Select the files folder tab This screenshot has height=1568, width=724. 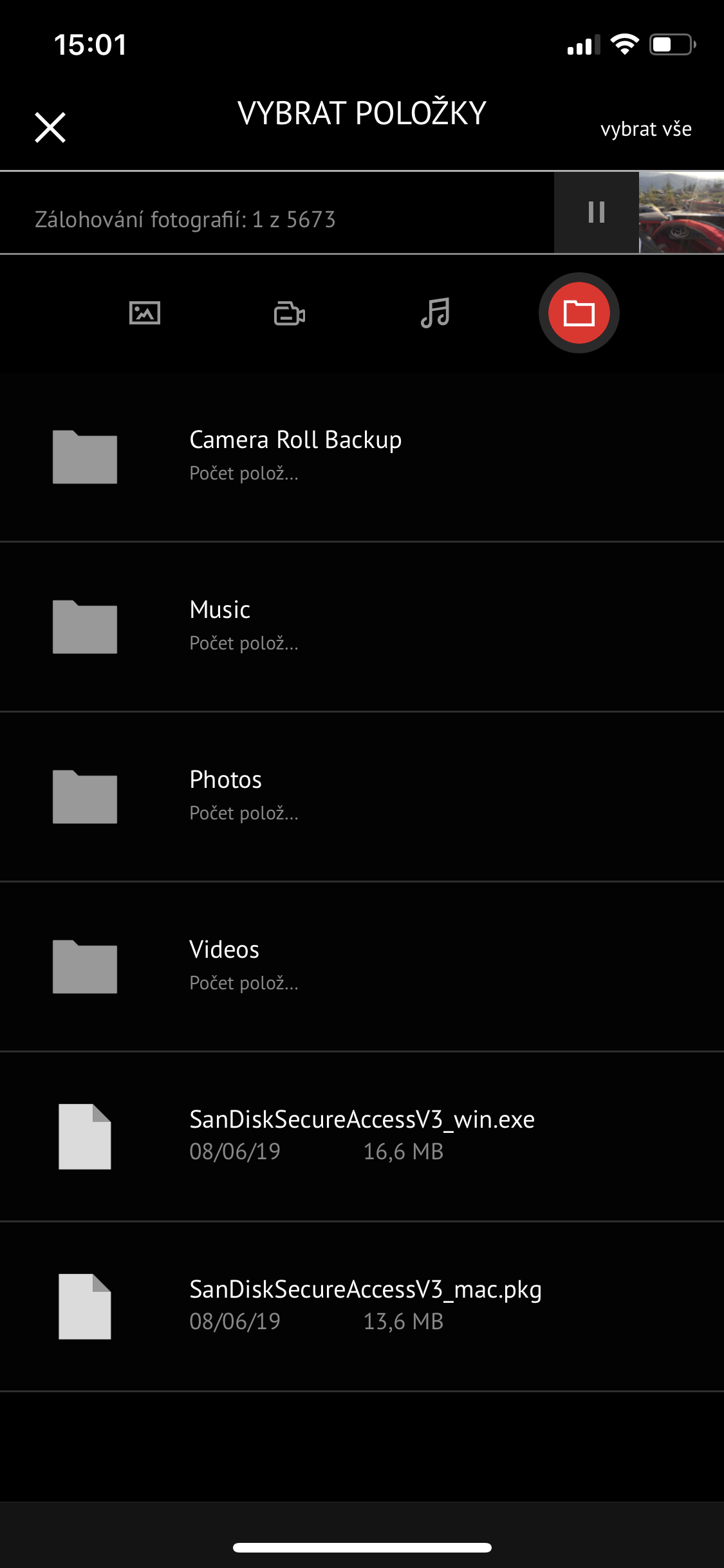pos(579,313)
